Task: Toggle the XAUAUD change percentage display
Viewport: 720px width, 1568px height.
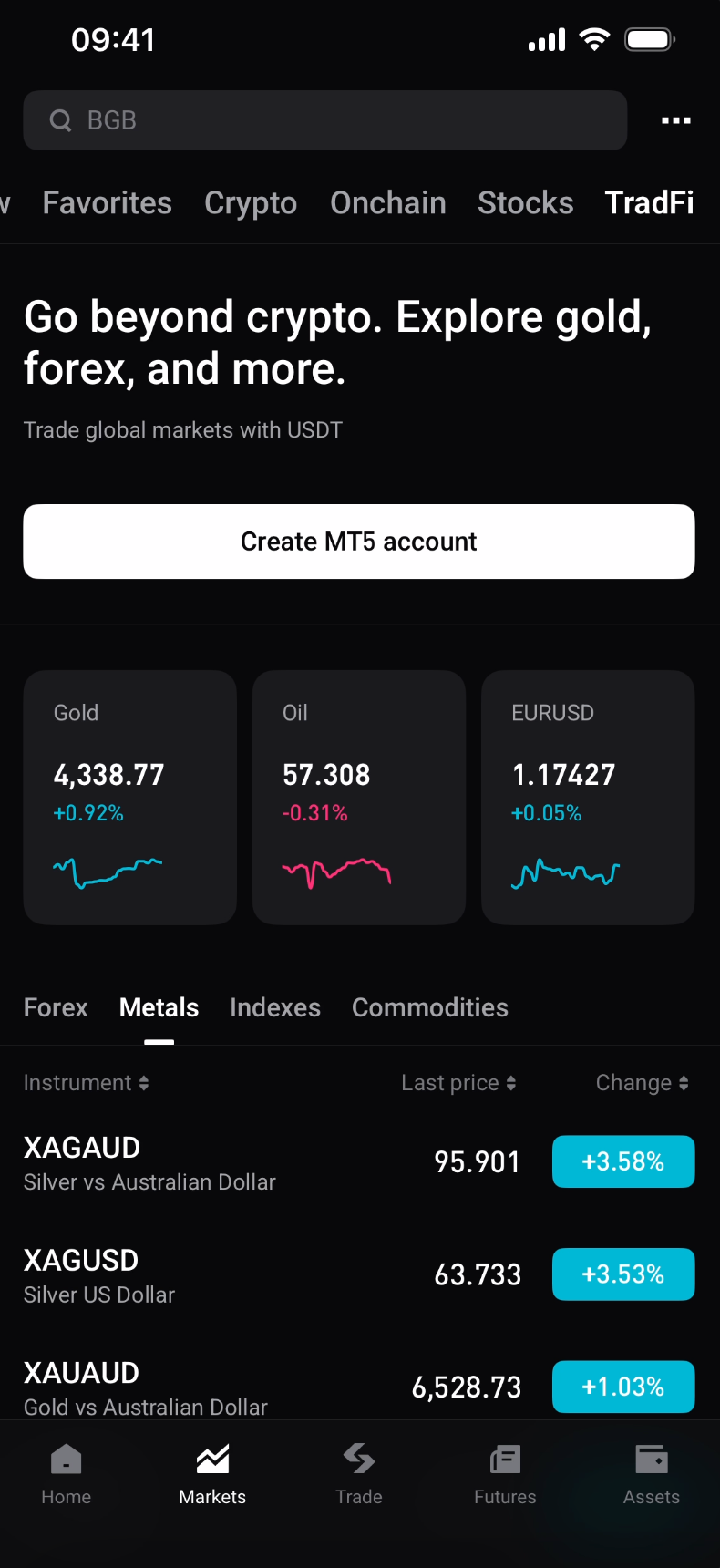Action: click(623, 1386)
